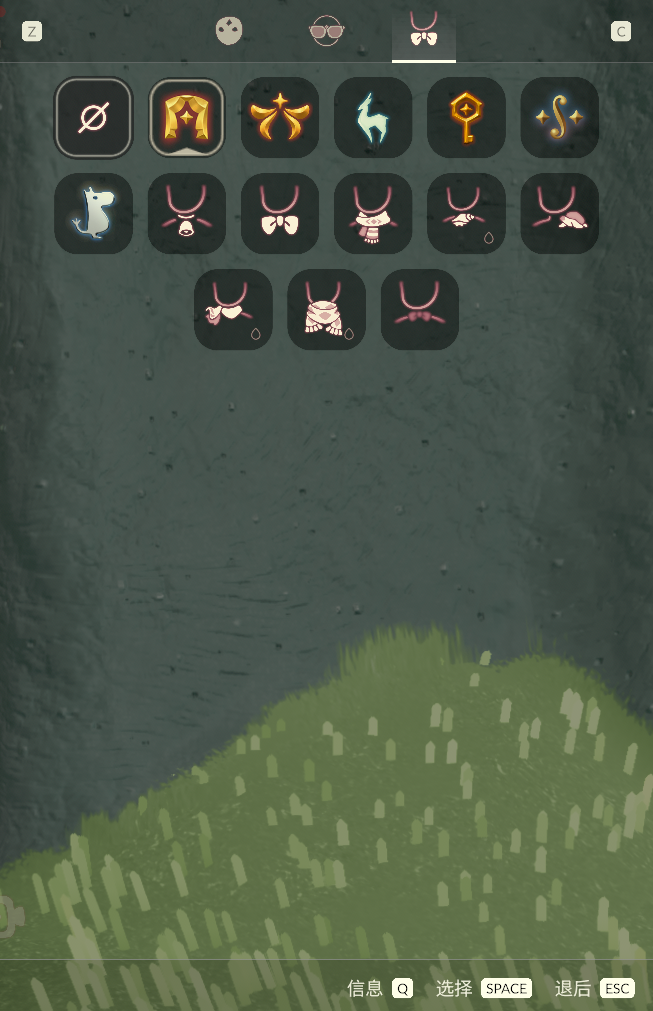Switch to the necklace tab
The image size is (653, 1011).
423,31
